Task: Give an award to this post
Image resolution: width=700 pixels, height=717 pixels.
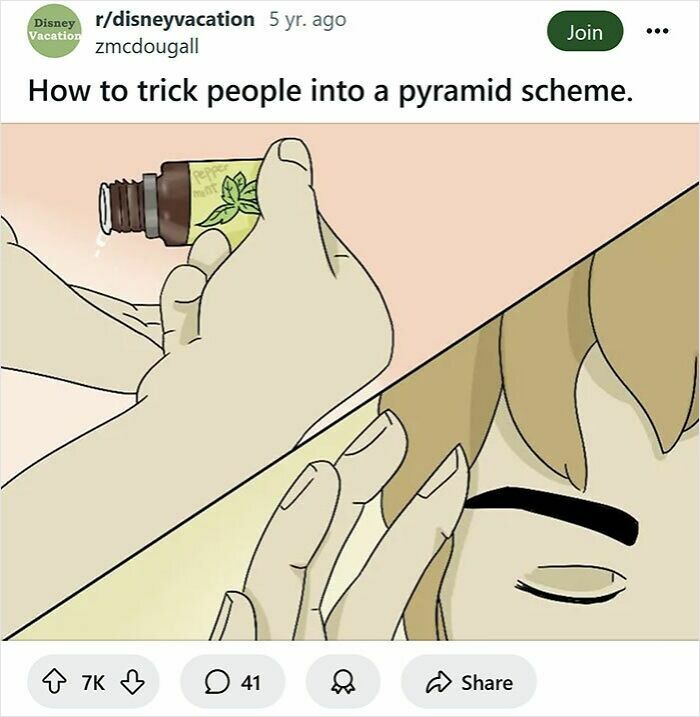Action: point(343,682)
